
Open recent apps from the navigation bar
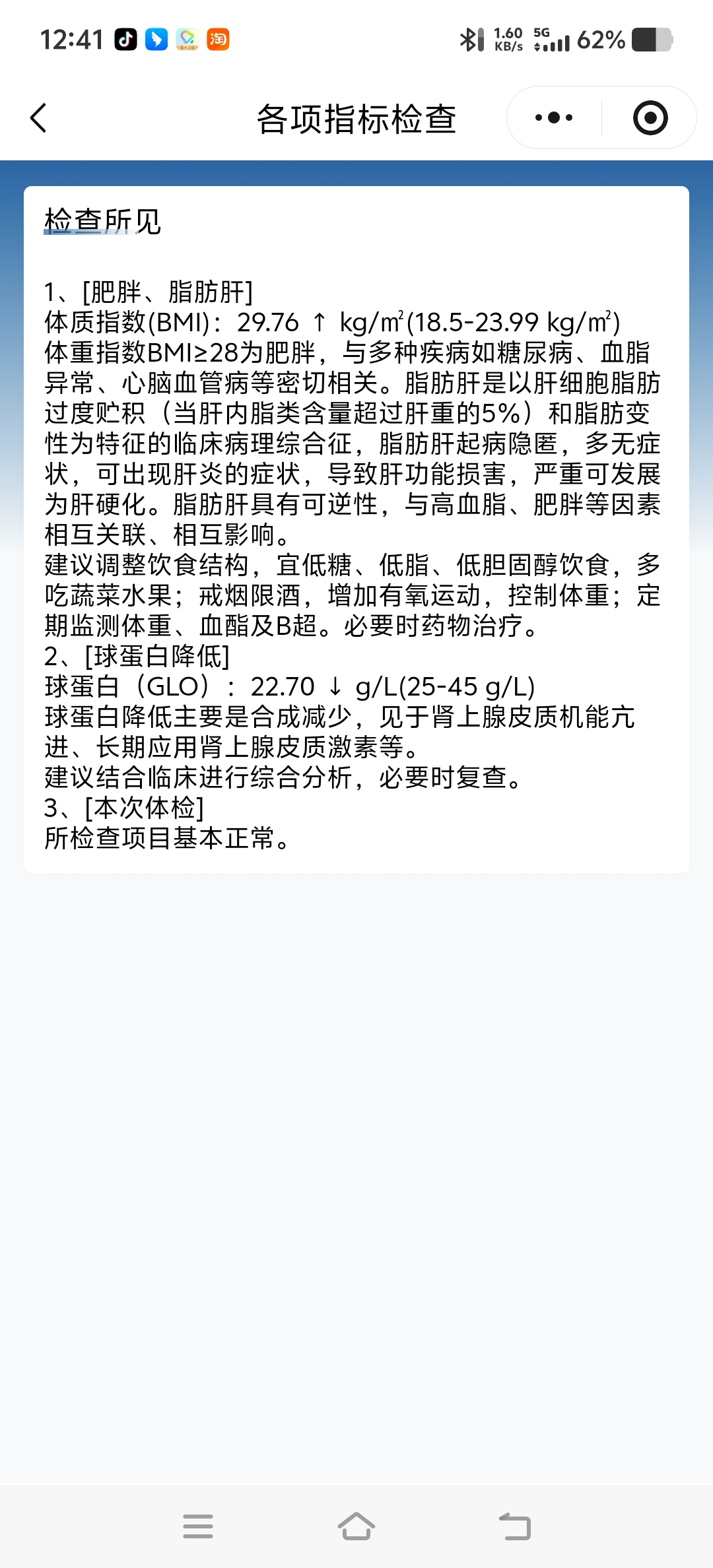(198, 1526)
